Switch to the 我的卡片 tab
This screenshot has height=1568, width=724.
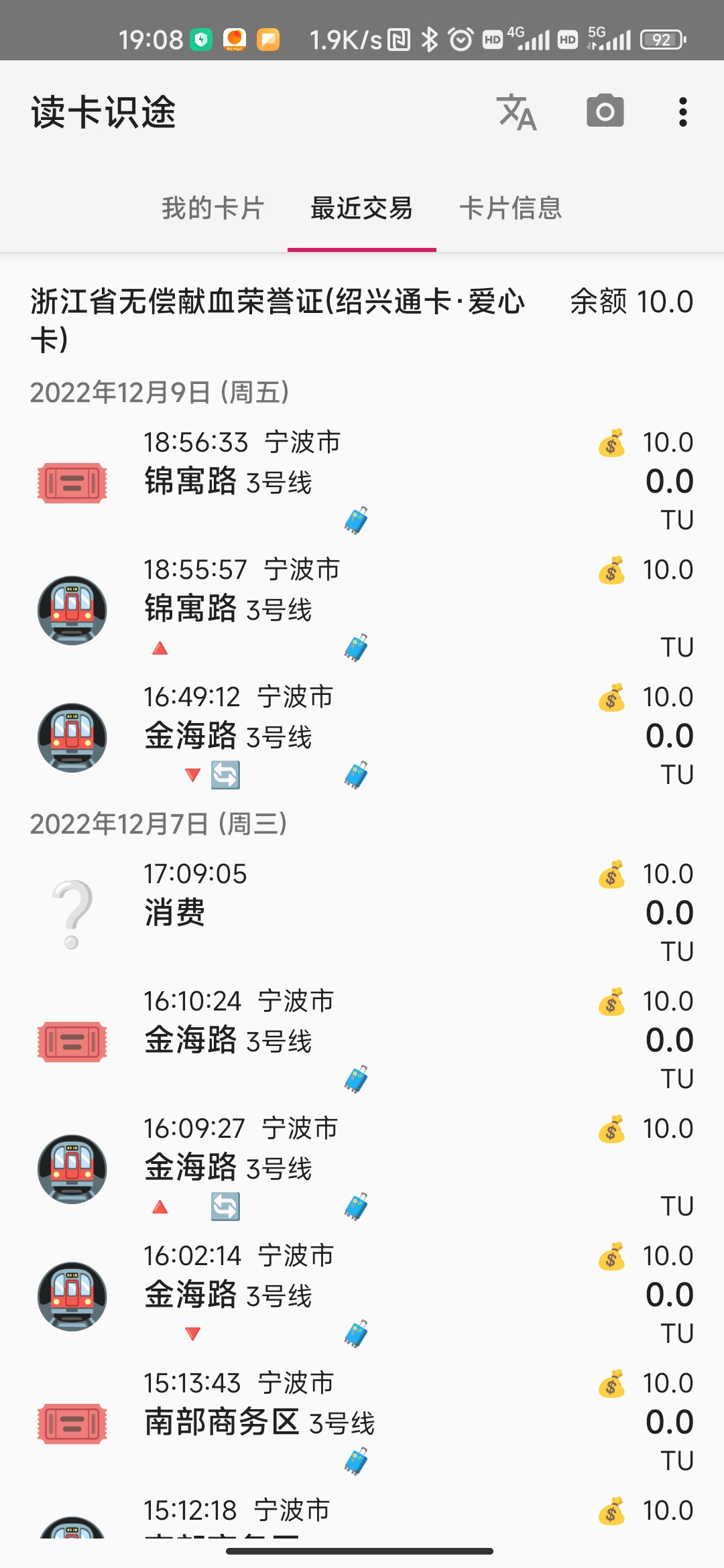[213, 208]
